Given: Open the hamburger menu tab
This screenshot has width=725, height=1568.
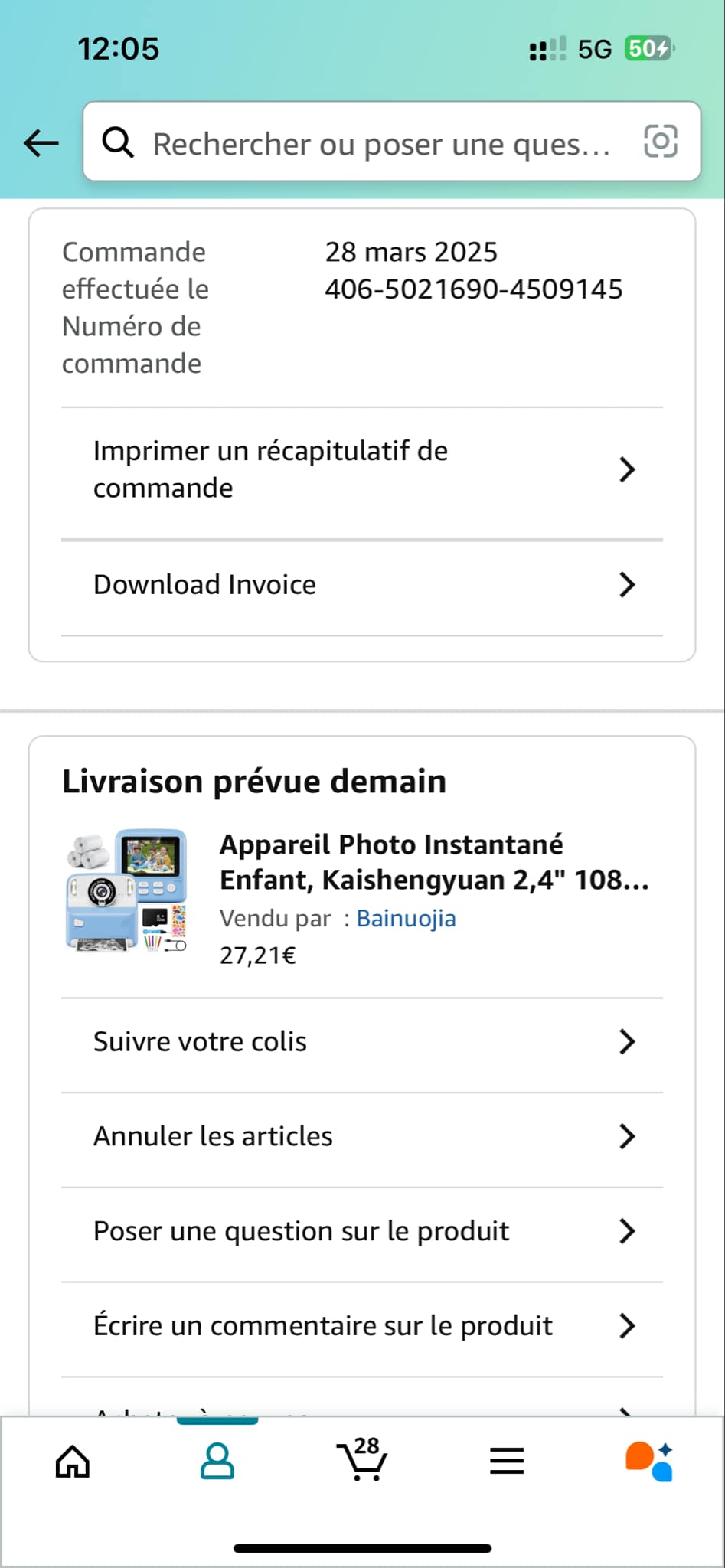Looking at the screenshot, I should [507, 1462].
